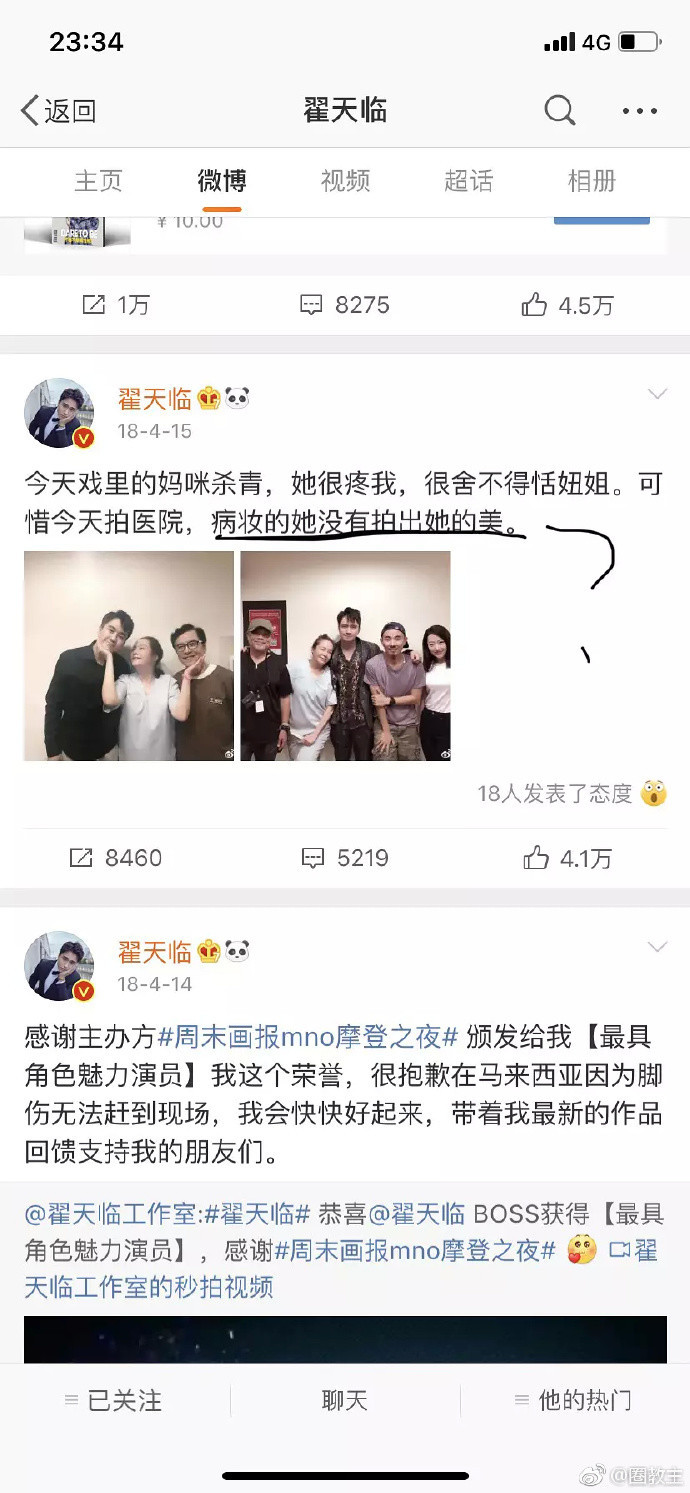Switch to the 视频 tab

coord(345,181)
